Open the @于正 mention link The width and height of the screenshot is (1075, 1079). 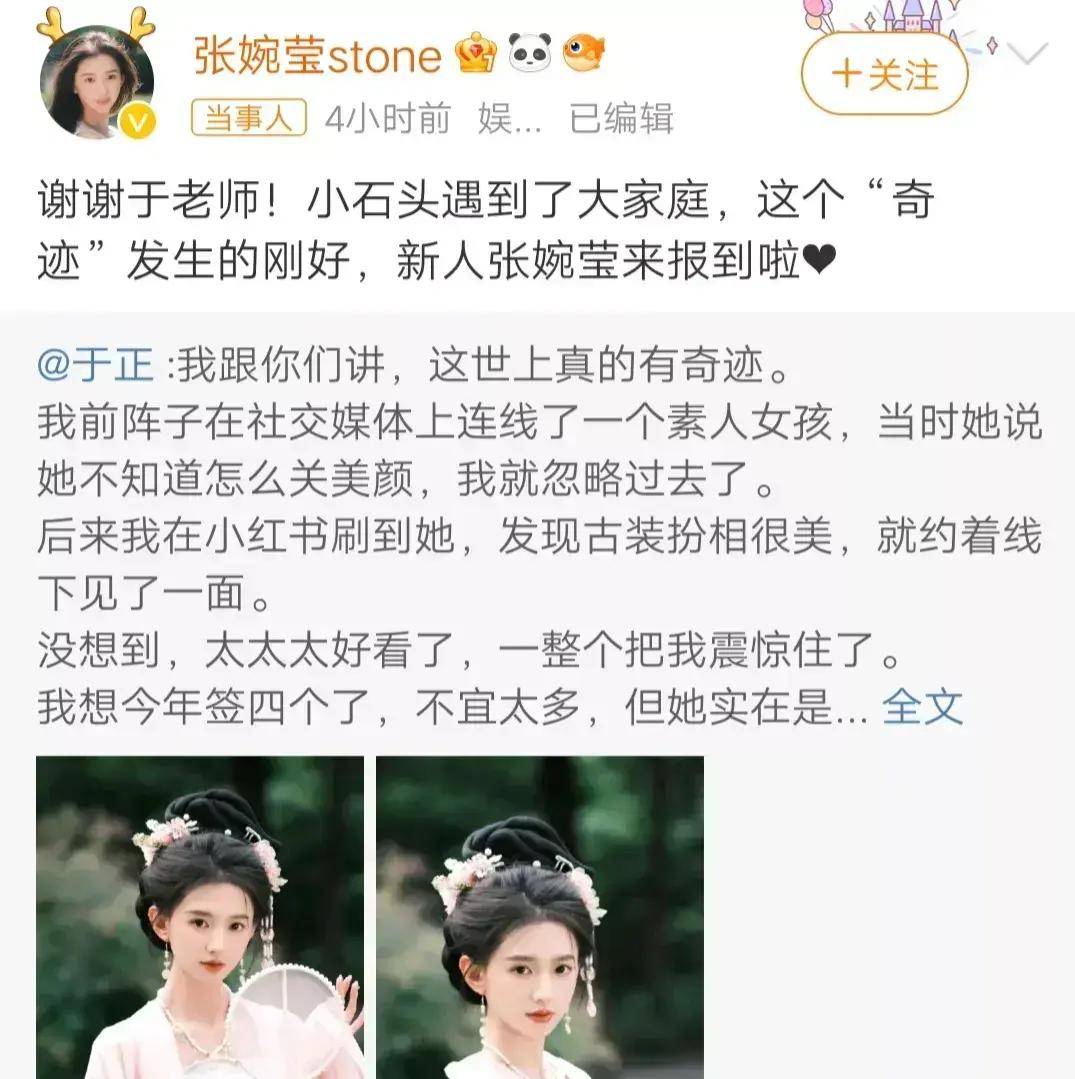tap(96, 367)
